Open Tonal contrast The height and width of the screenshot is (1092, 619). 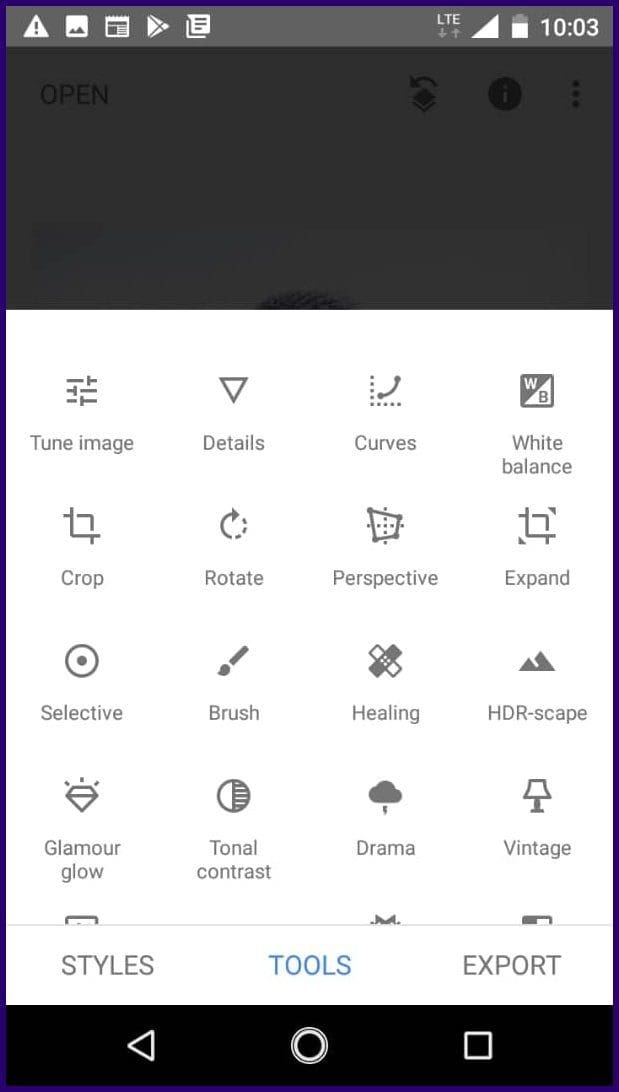[233, 829]
